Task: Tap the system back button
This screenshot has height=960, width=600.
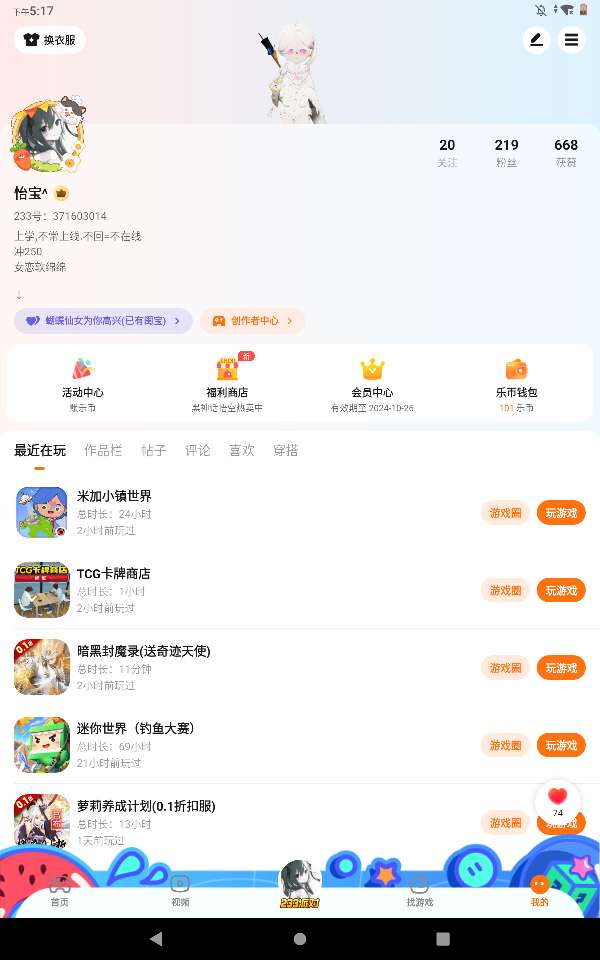Action: tap(155, 939)
